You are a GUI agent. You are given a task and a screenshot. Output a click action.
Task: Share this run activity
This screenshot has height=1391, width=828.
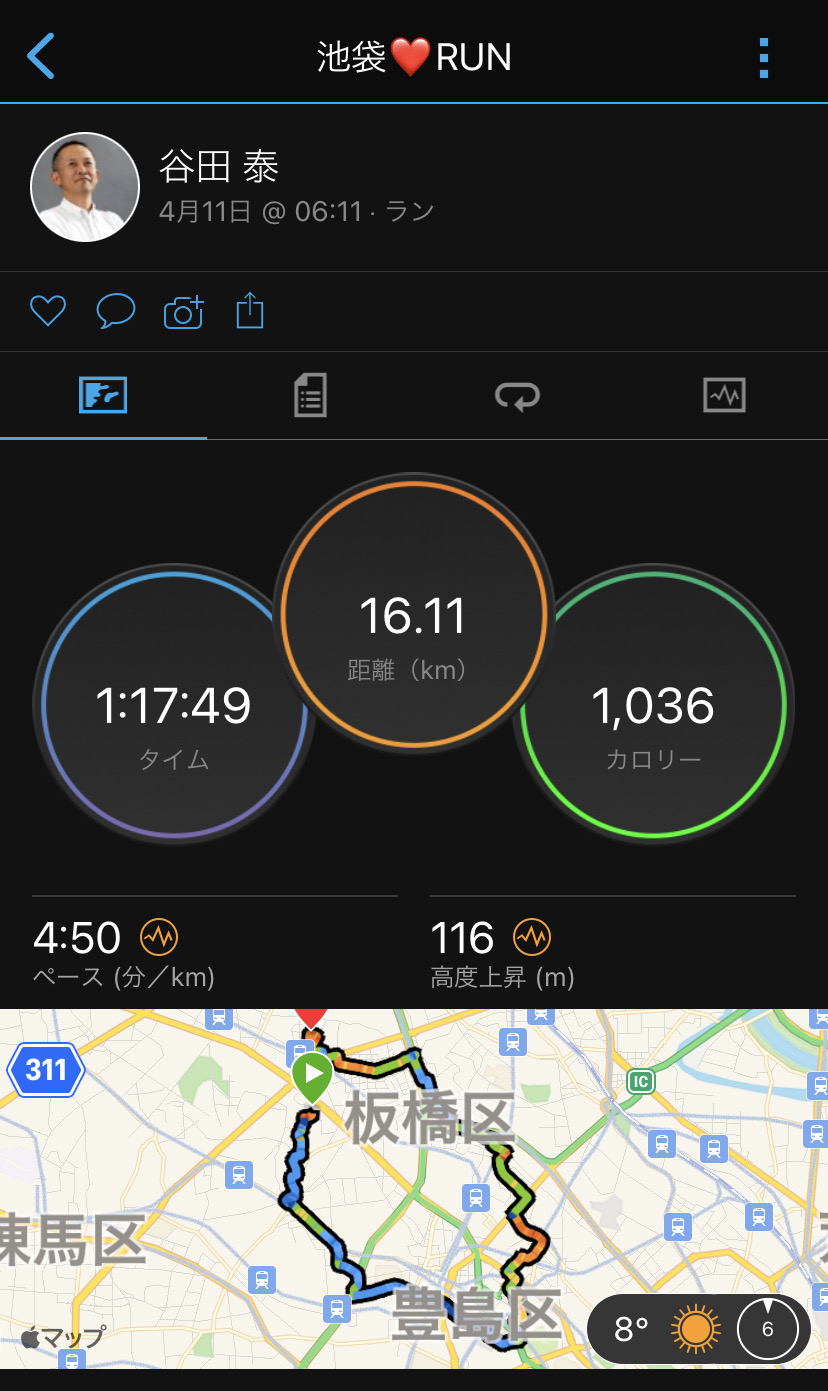[x=250, y=311]
